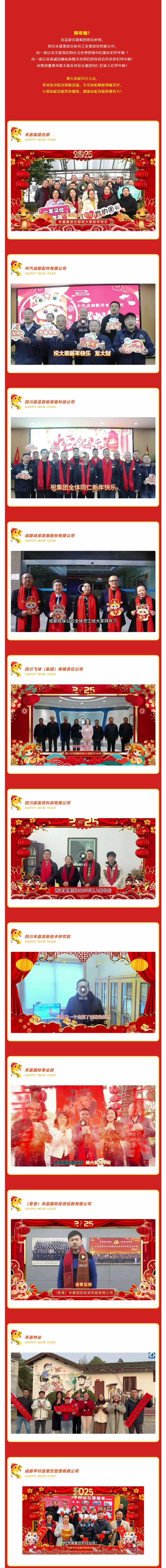The image size is (166, 1568).
Task: Play the 成都成保发展股份有限公司 video
Action: tap(83, 589)
